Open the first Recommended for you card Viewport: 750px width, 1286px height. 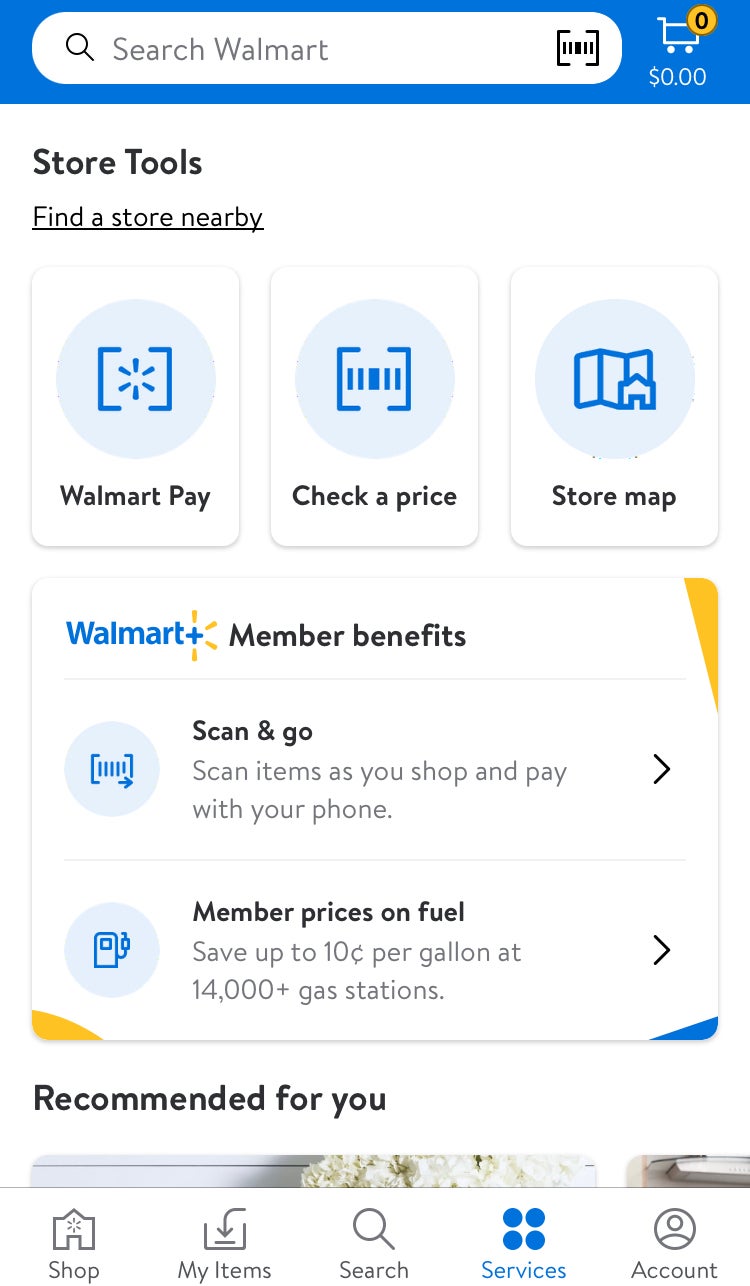[x=313, y=1170]
